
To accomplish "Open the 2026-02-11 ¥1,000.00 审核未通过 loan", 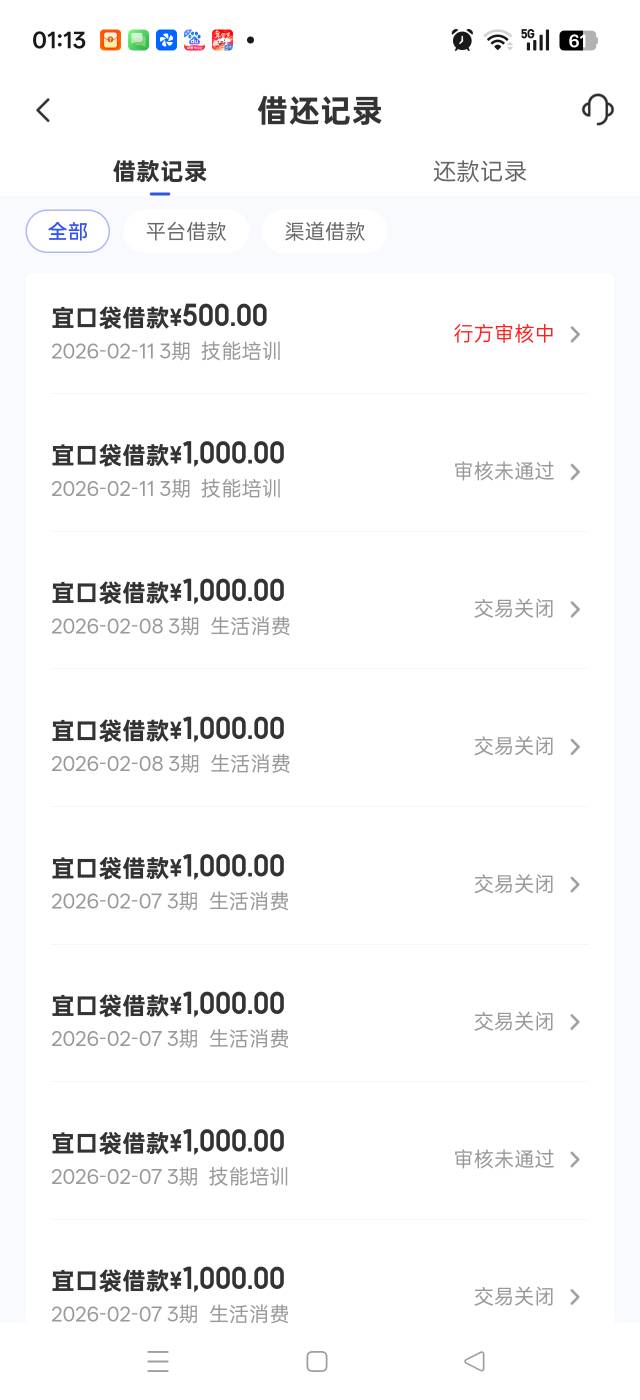I will pos(320,470).
